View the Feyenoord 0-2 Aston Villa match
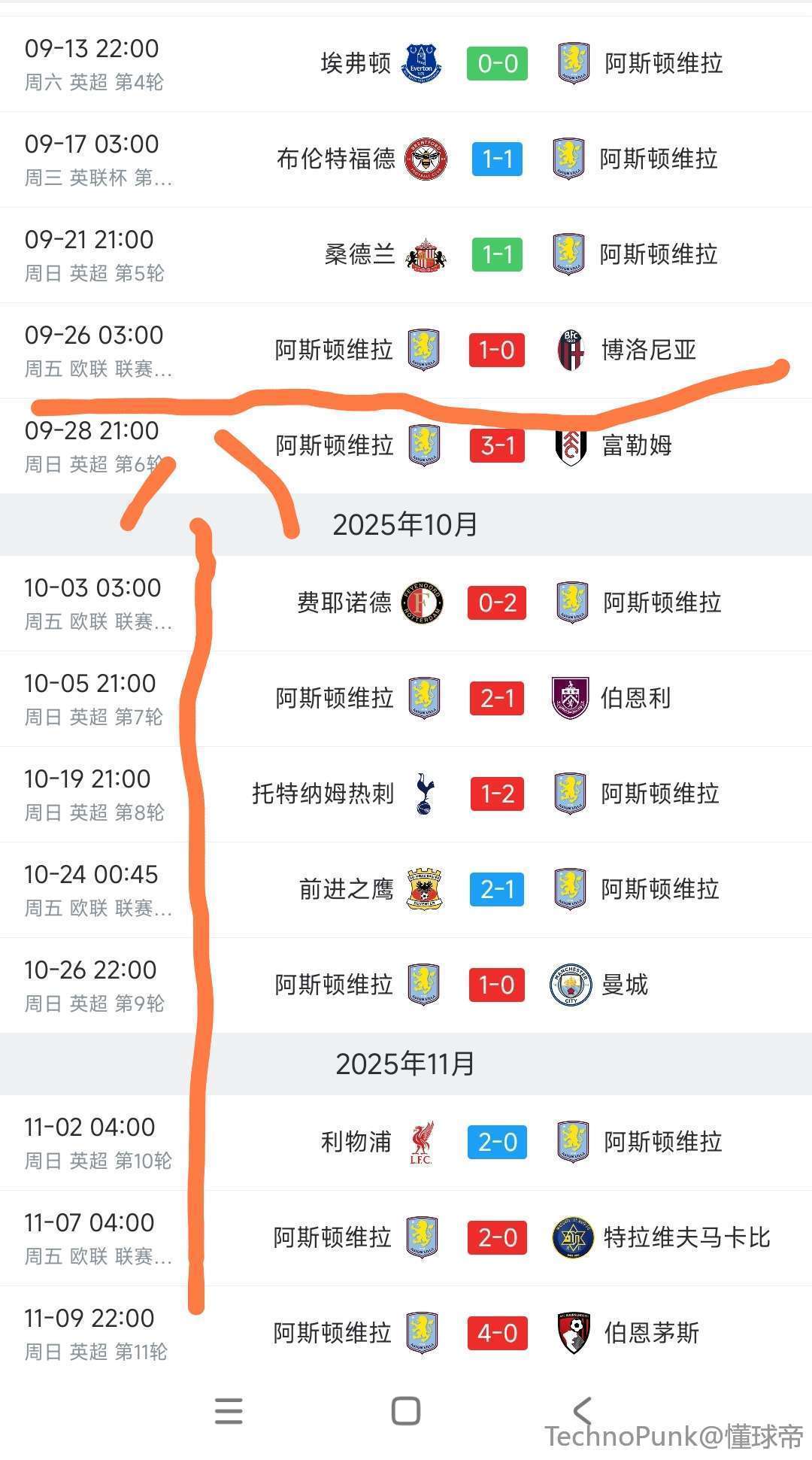Image resolution: width=812 pixels, height=1460 pixels. (x=496, y=603)
